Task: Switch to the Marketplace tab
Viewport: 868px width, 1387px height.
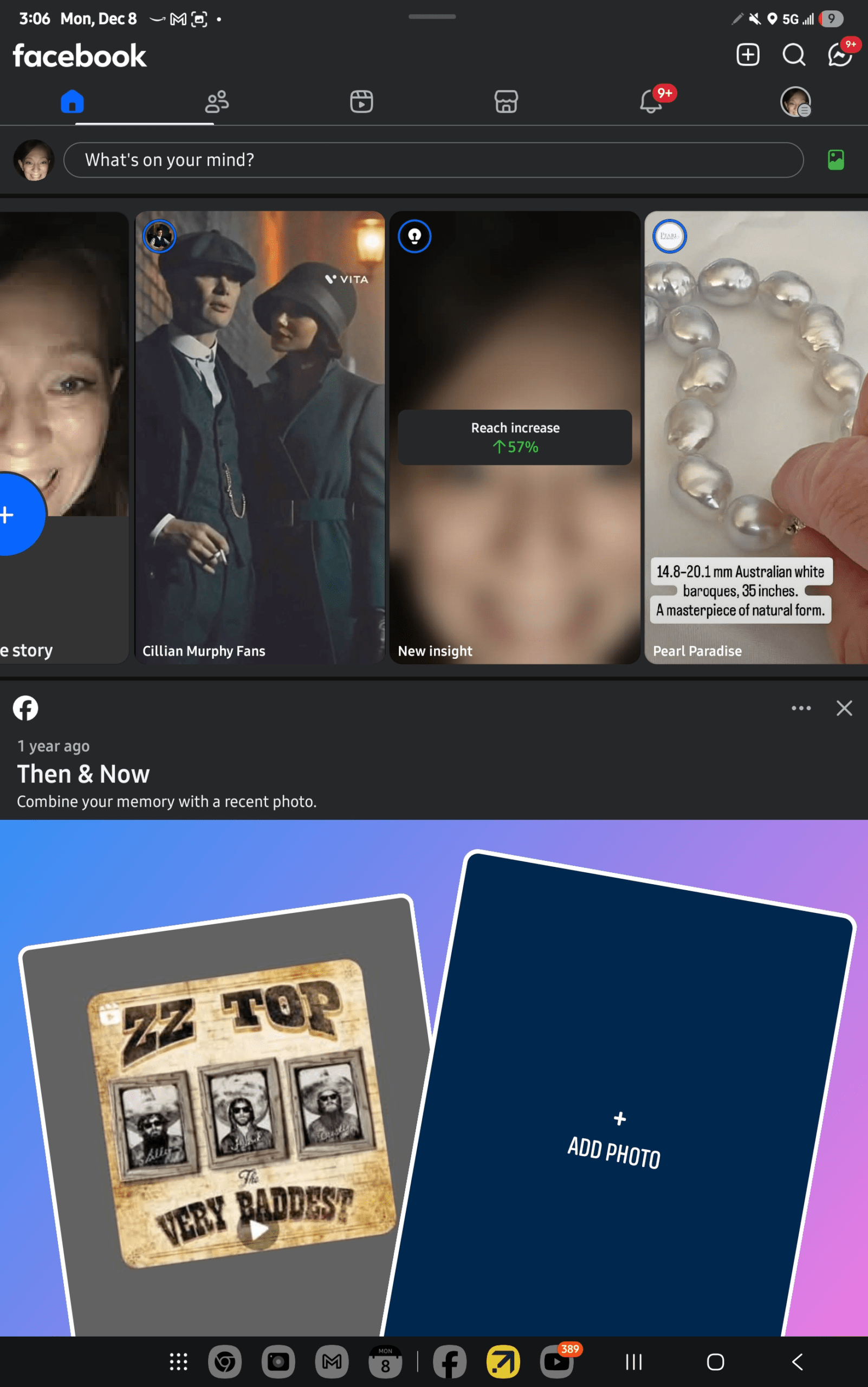Action: click(x=506, y=102)
